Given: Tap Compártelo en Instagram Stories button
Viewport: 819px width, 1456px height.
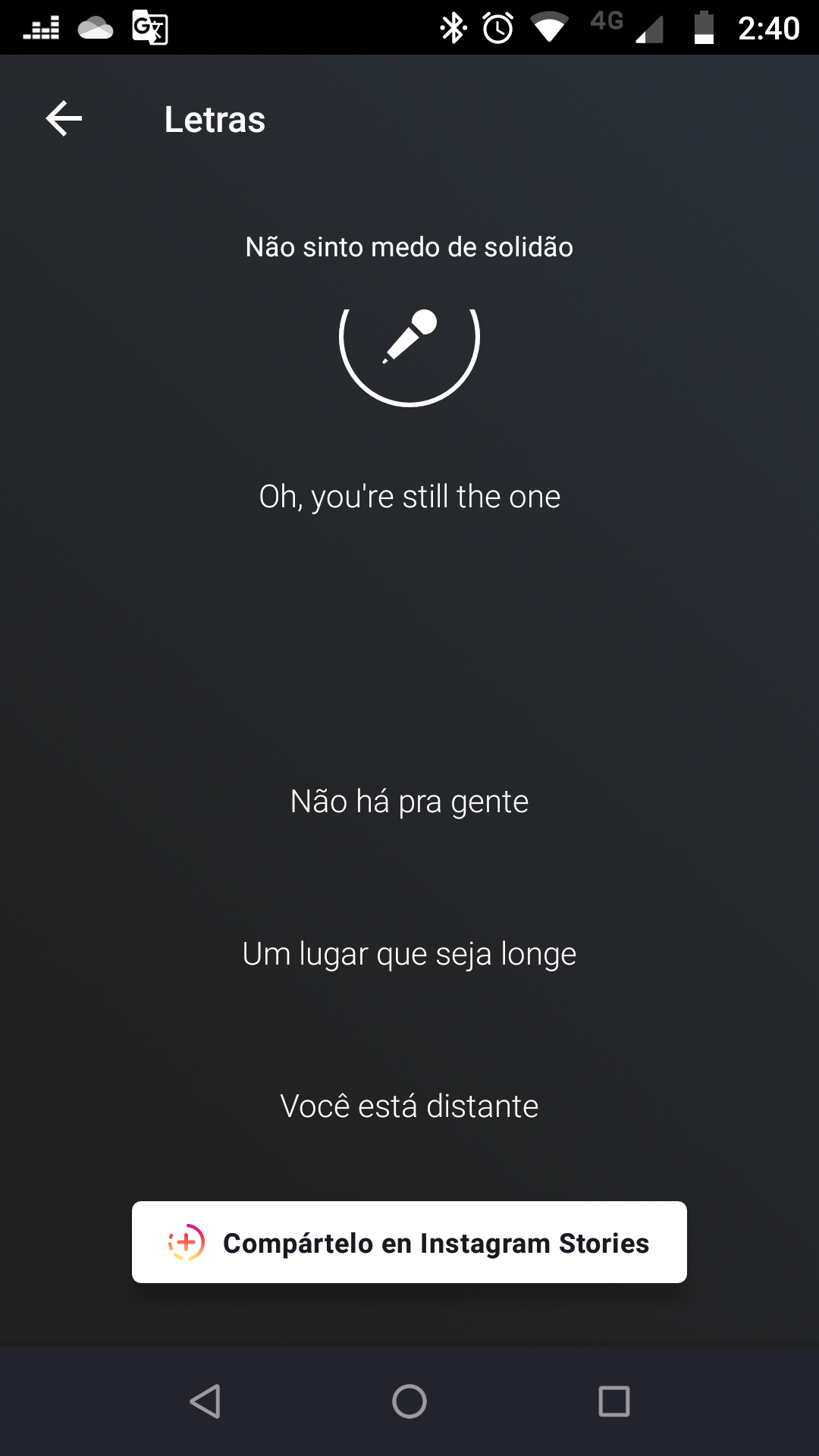Looking at the screenshot, I should [409, 1242].
